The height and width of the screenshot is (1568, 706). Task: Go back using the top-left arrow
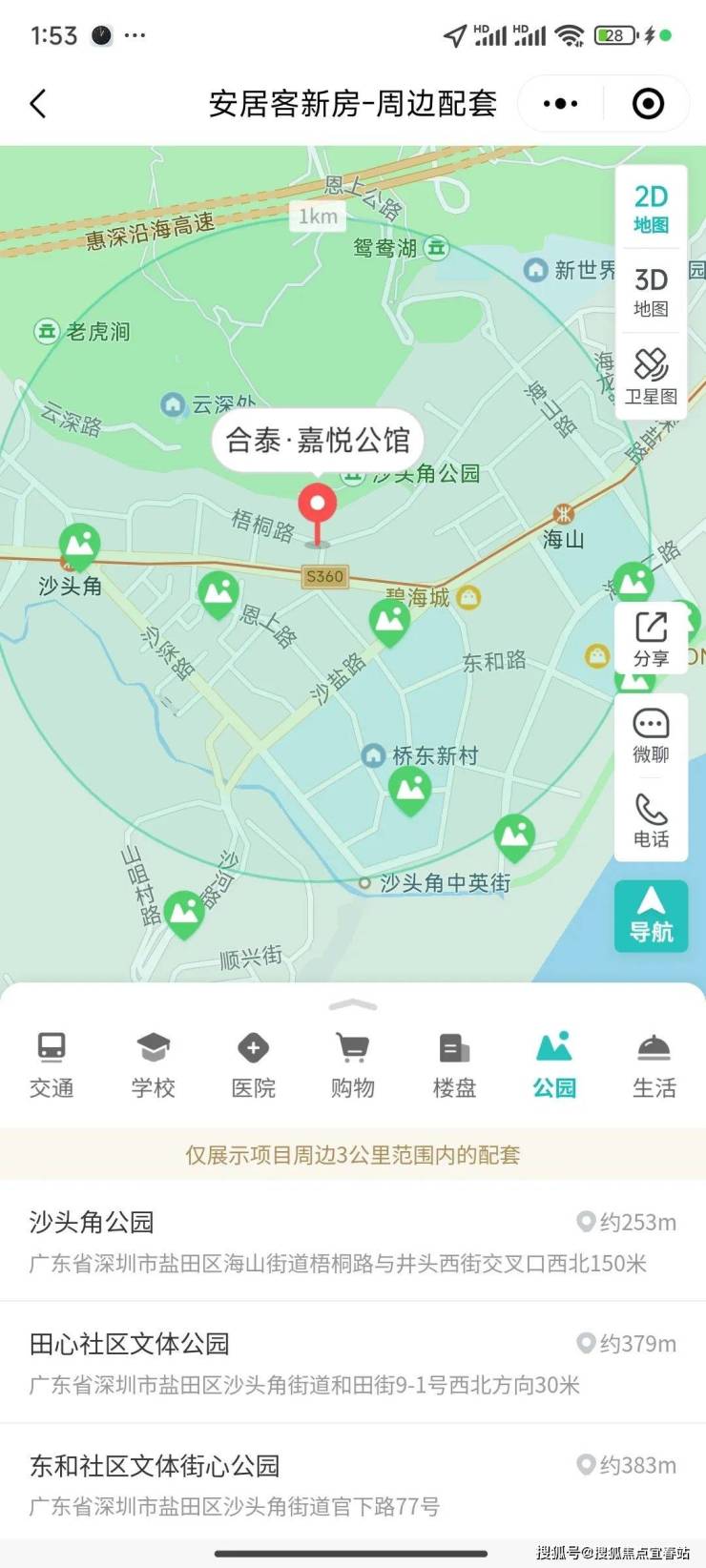38,103
